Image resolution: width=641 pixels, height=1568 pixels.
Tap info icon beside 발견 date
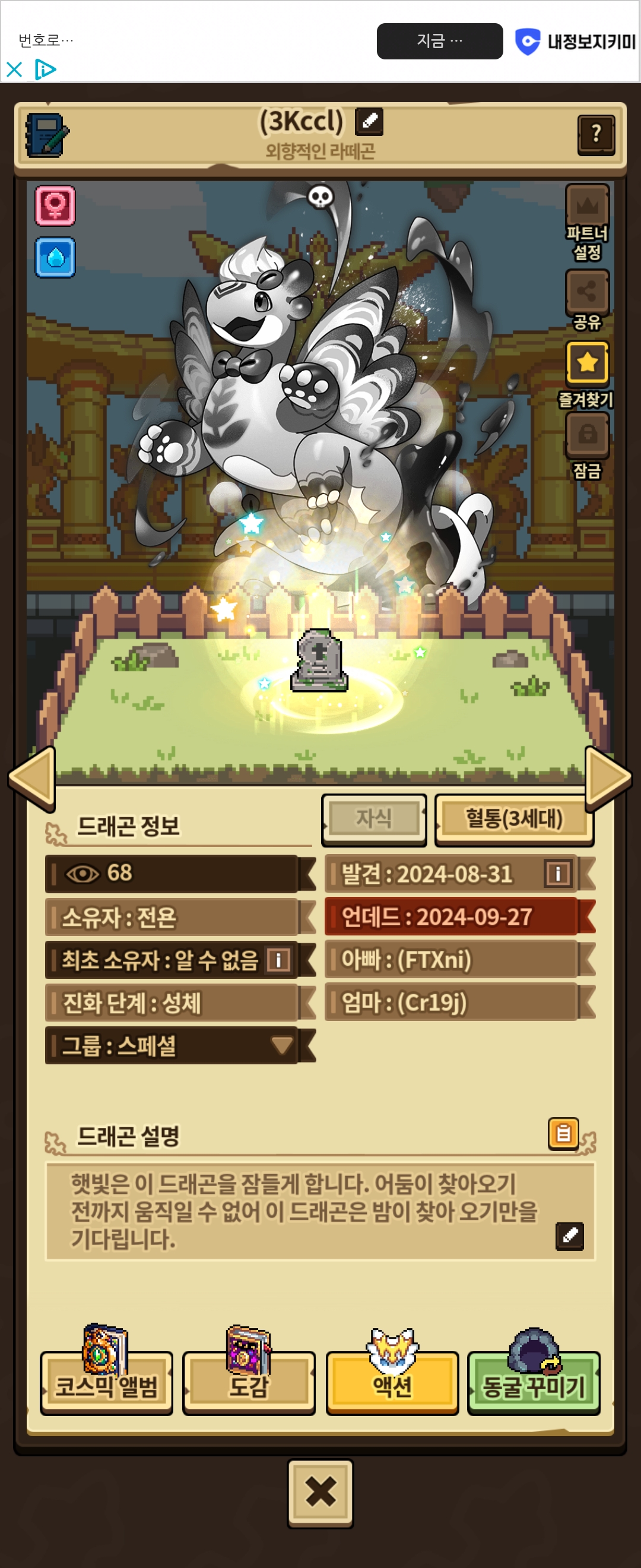558,874
